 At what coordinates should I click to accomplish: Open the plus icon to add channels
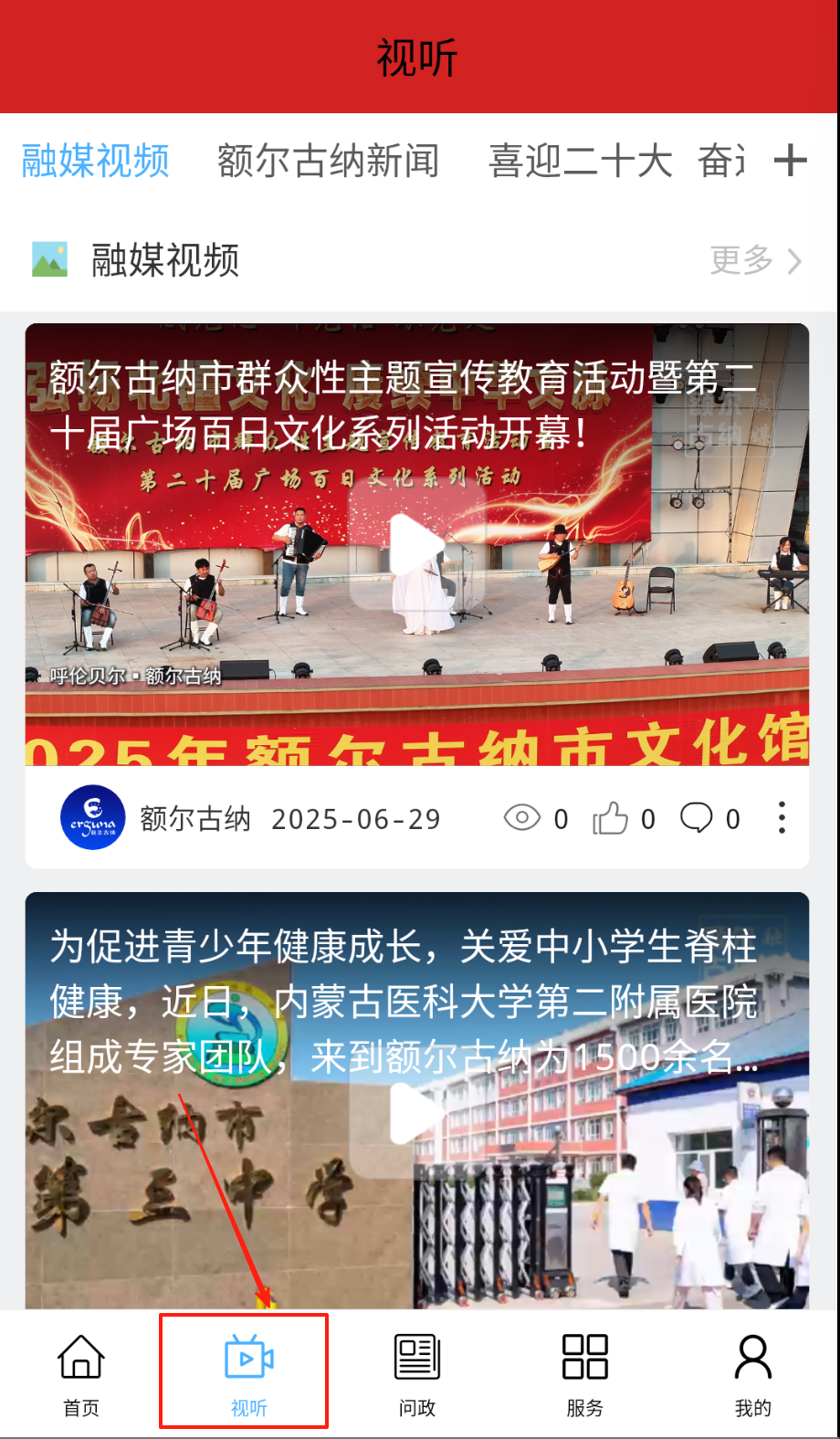pos(790,161)
